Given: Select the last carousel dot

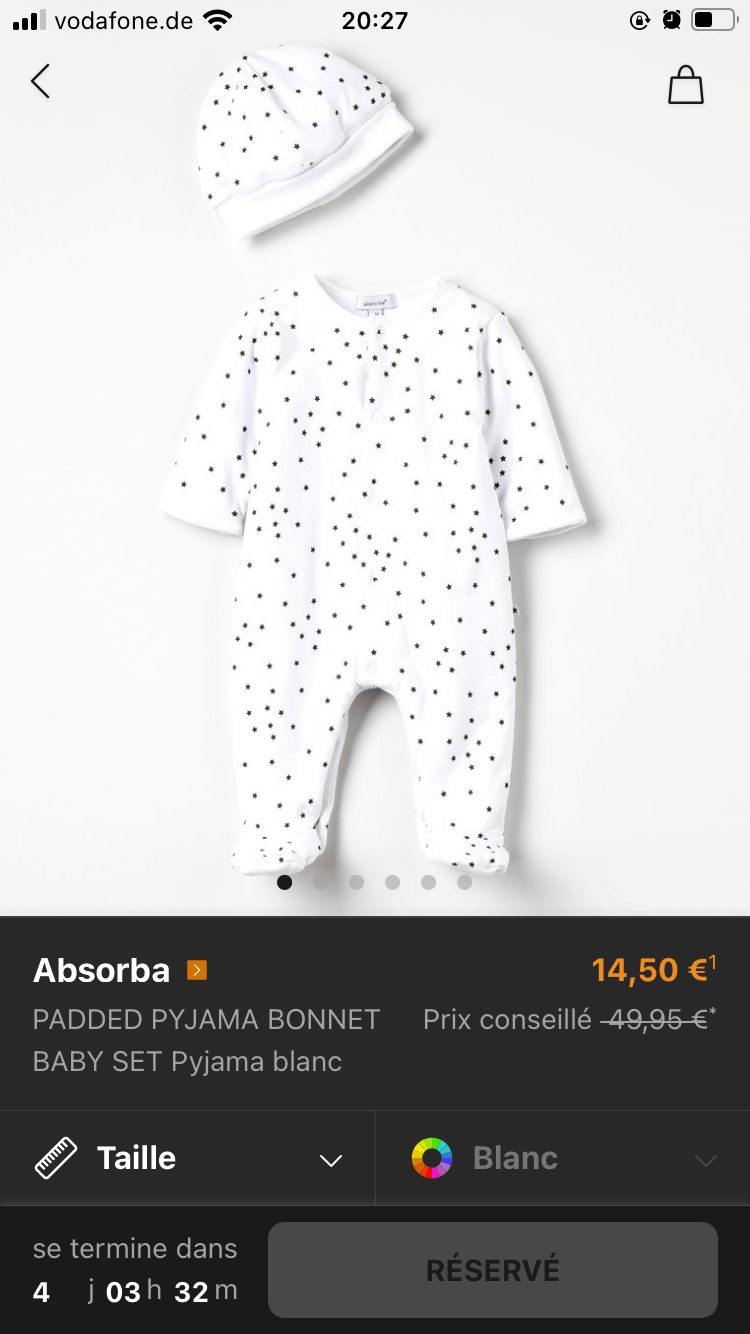Looking at the screenshot, I should [x=464, y=882].
